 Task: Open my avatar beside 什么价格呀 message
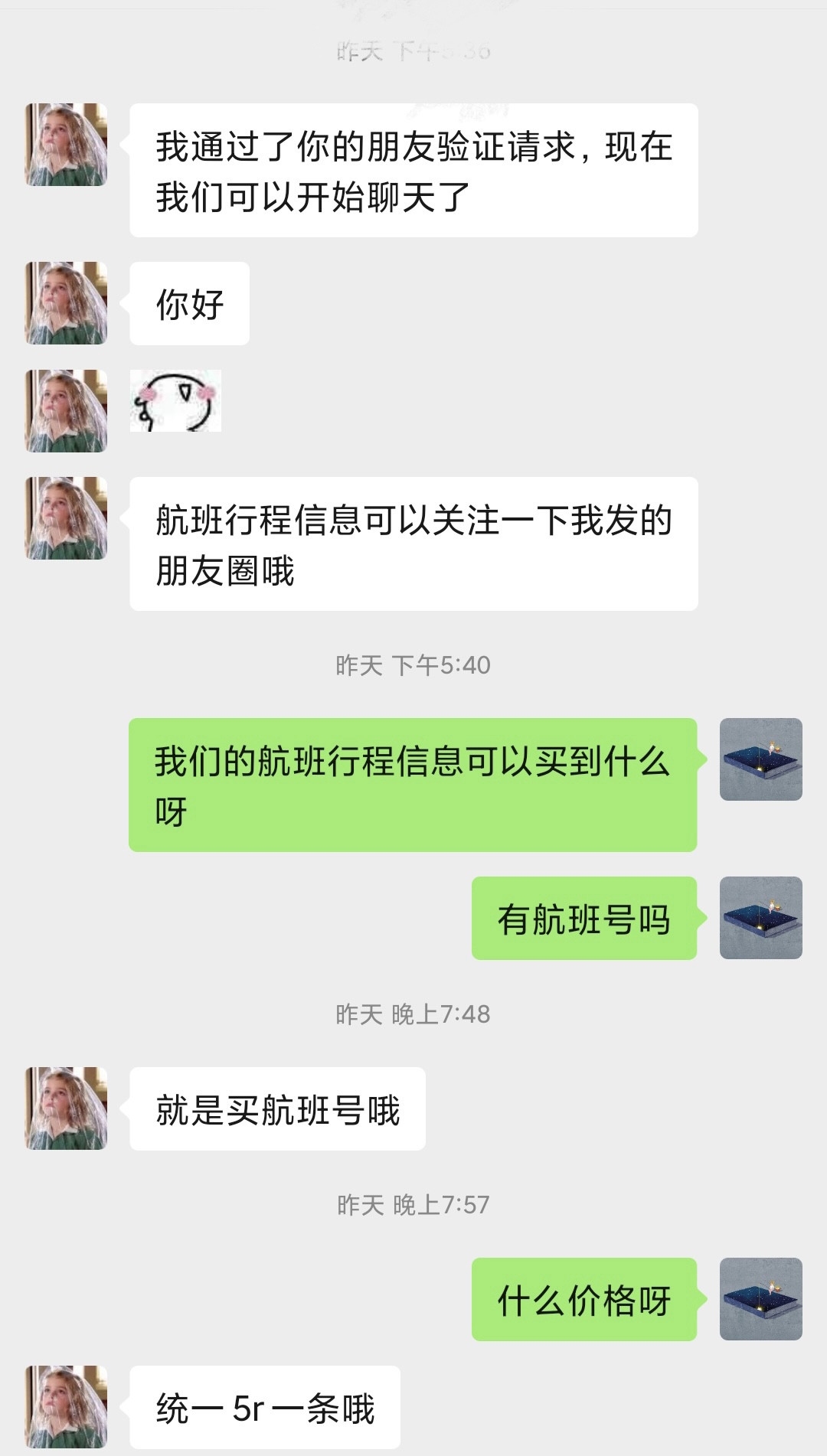[x=760, y=1299]
